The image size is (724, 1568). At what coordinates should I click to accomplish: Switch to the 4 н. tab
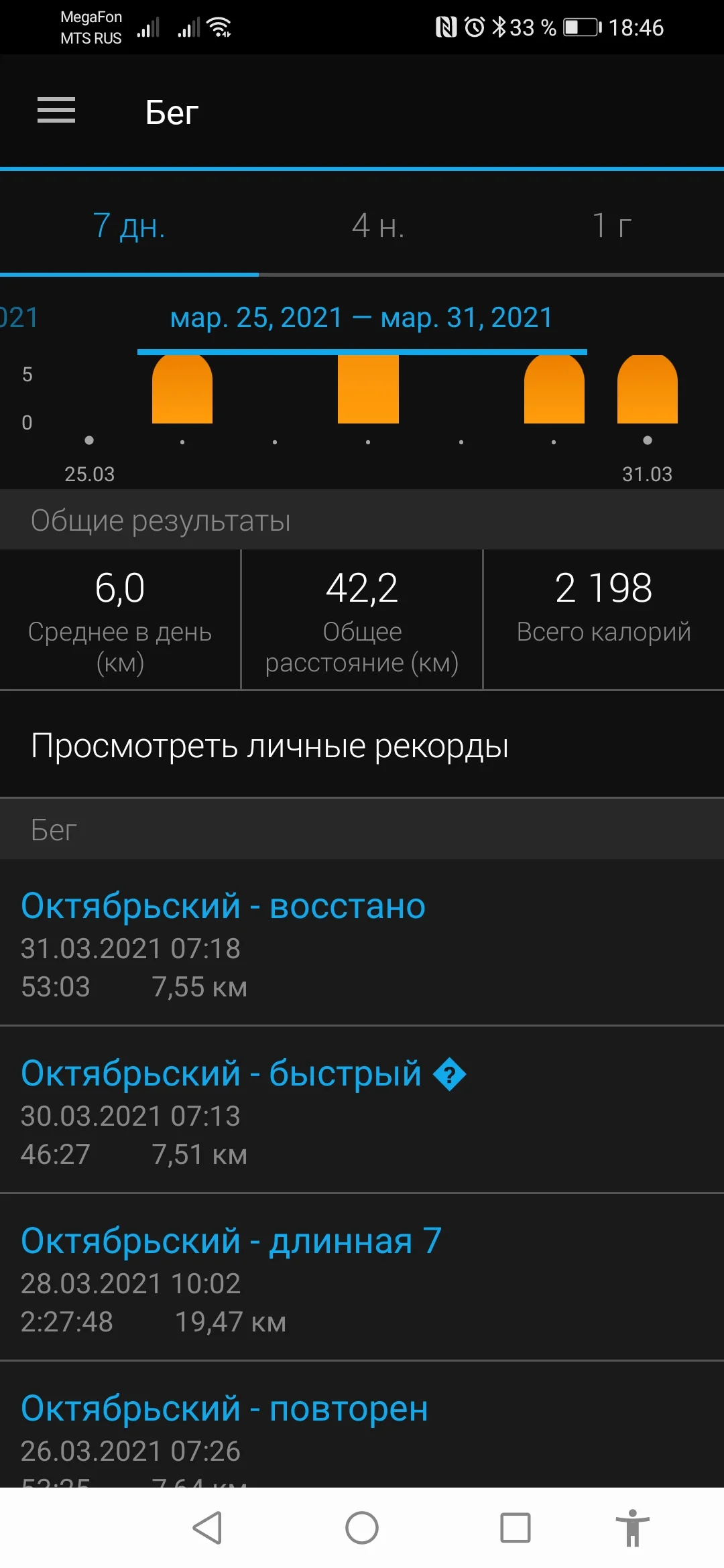click(377, 226)
